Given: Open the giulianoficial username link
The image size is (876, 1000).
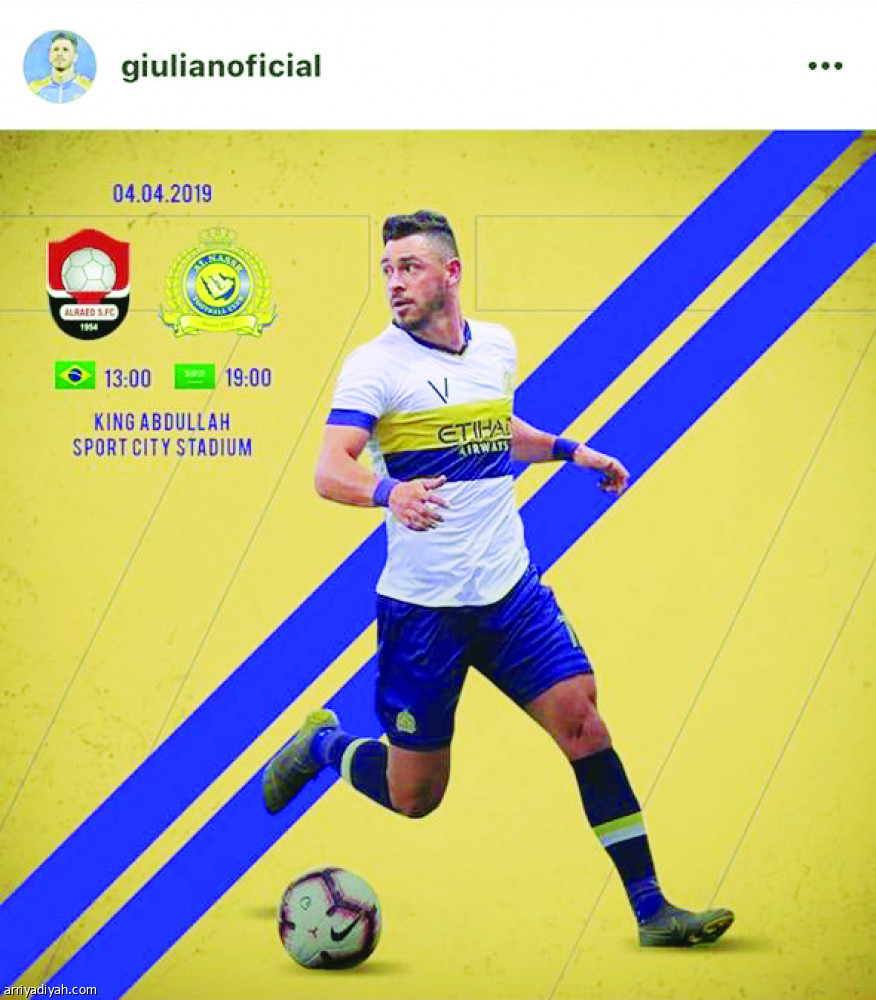Looking at the screenshot, I should click(221, 67).
